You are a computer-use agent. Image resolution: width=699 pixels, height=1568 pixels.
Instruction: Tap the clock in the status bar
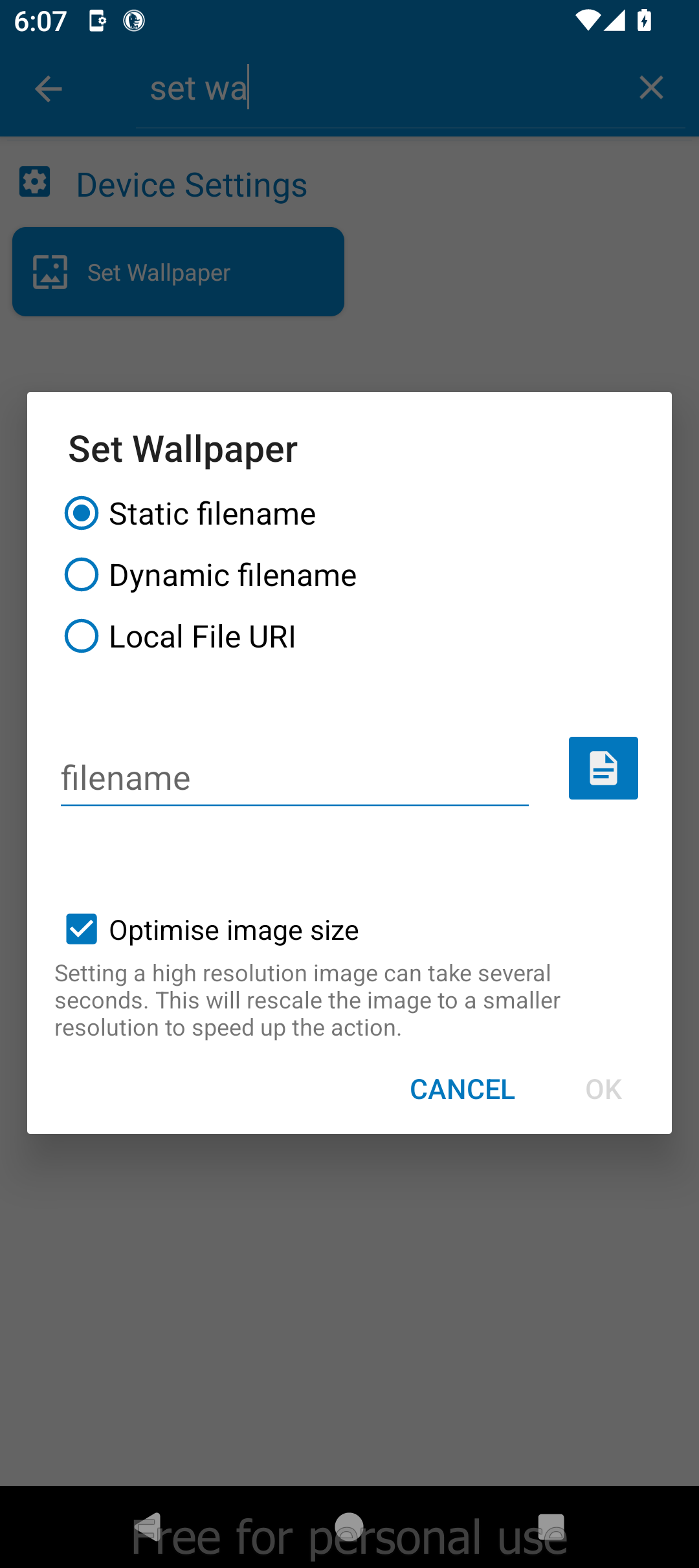(40, 20)
